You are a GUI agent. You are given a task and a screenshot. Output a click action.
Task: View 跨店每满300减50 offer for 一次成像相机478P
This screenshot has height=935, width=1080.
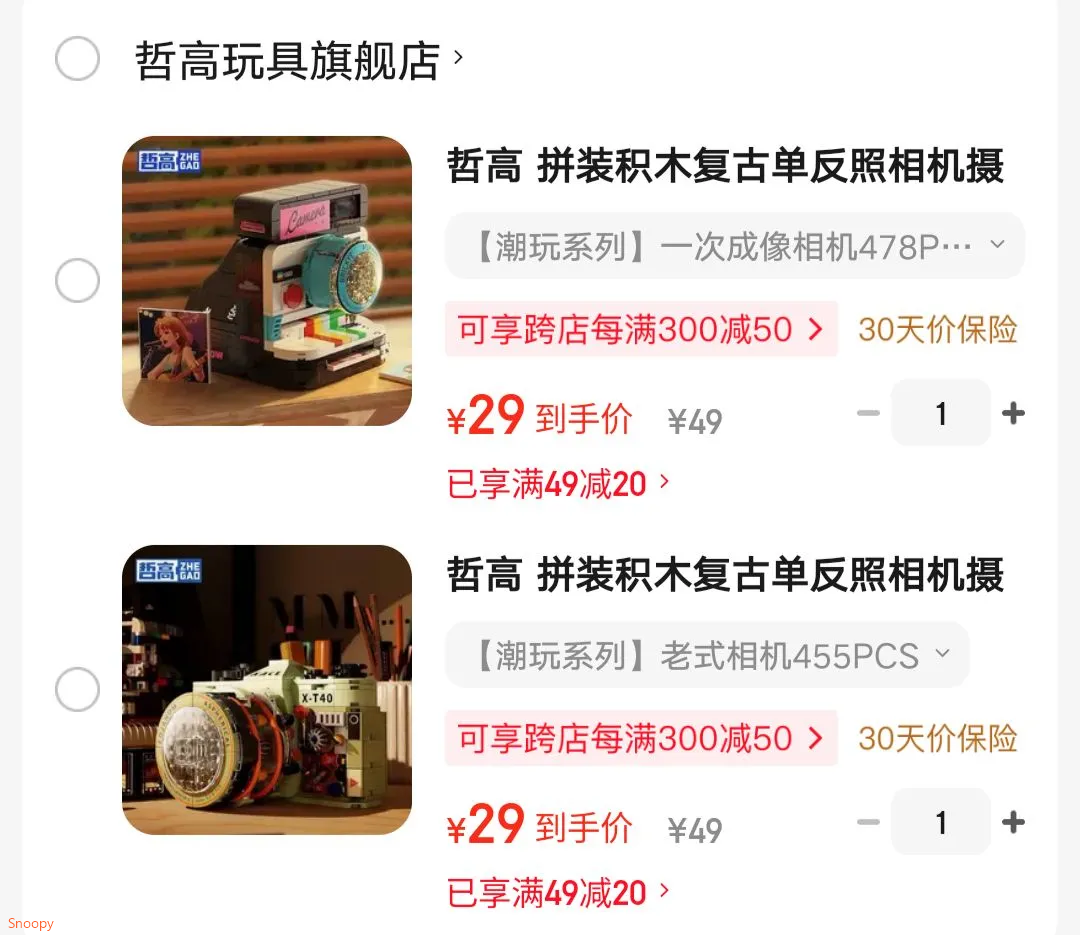640,329
